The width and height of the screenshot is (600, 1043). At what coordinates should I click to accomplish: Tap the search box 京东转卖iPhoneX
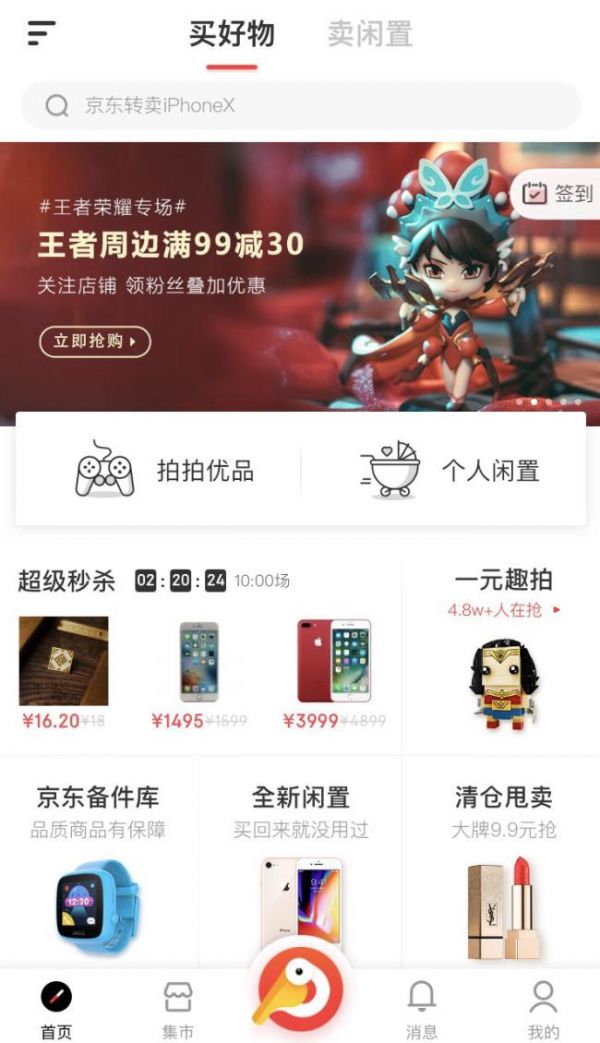[x=300, y=105]
